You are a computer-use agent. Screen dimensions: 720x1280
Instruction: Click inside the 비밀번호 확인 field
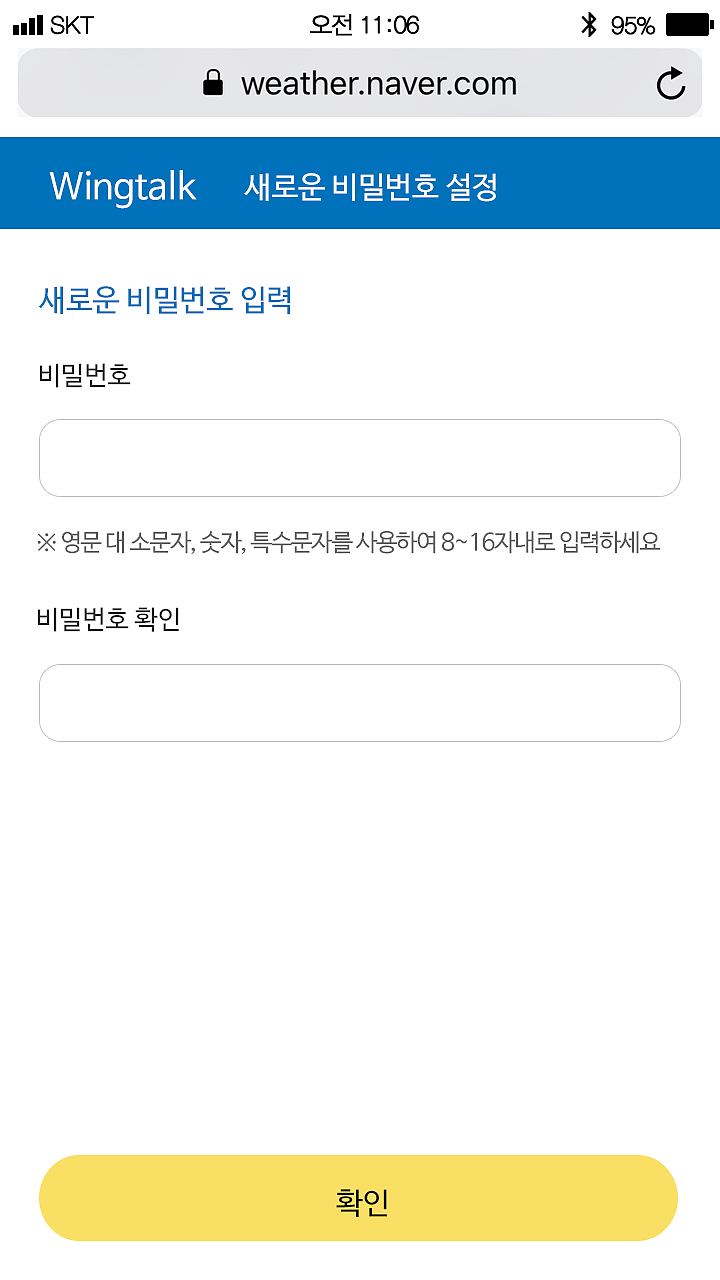tap(360, 703)
